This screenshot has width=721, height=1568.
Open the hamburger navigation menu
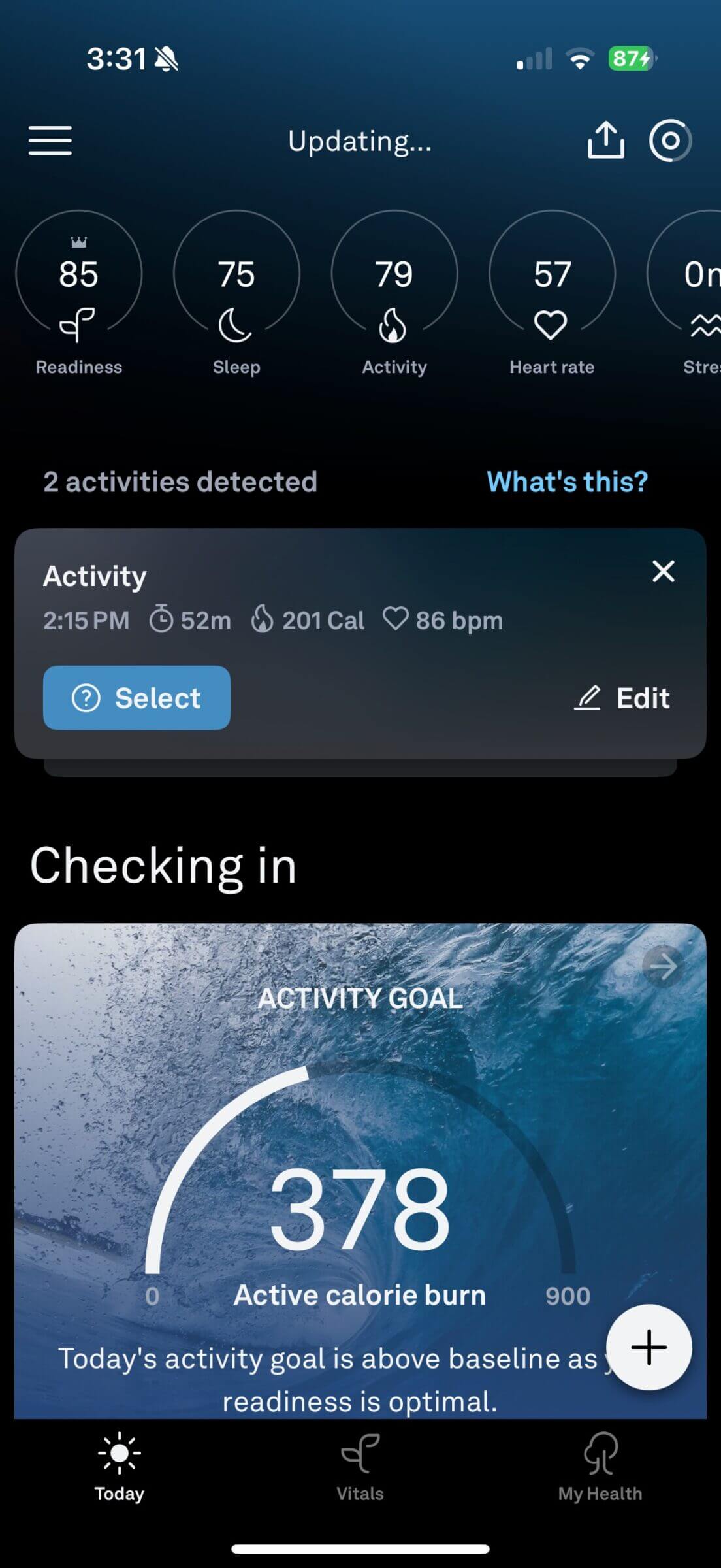(50, 140)
